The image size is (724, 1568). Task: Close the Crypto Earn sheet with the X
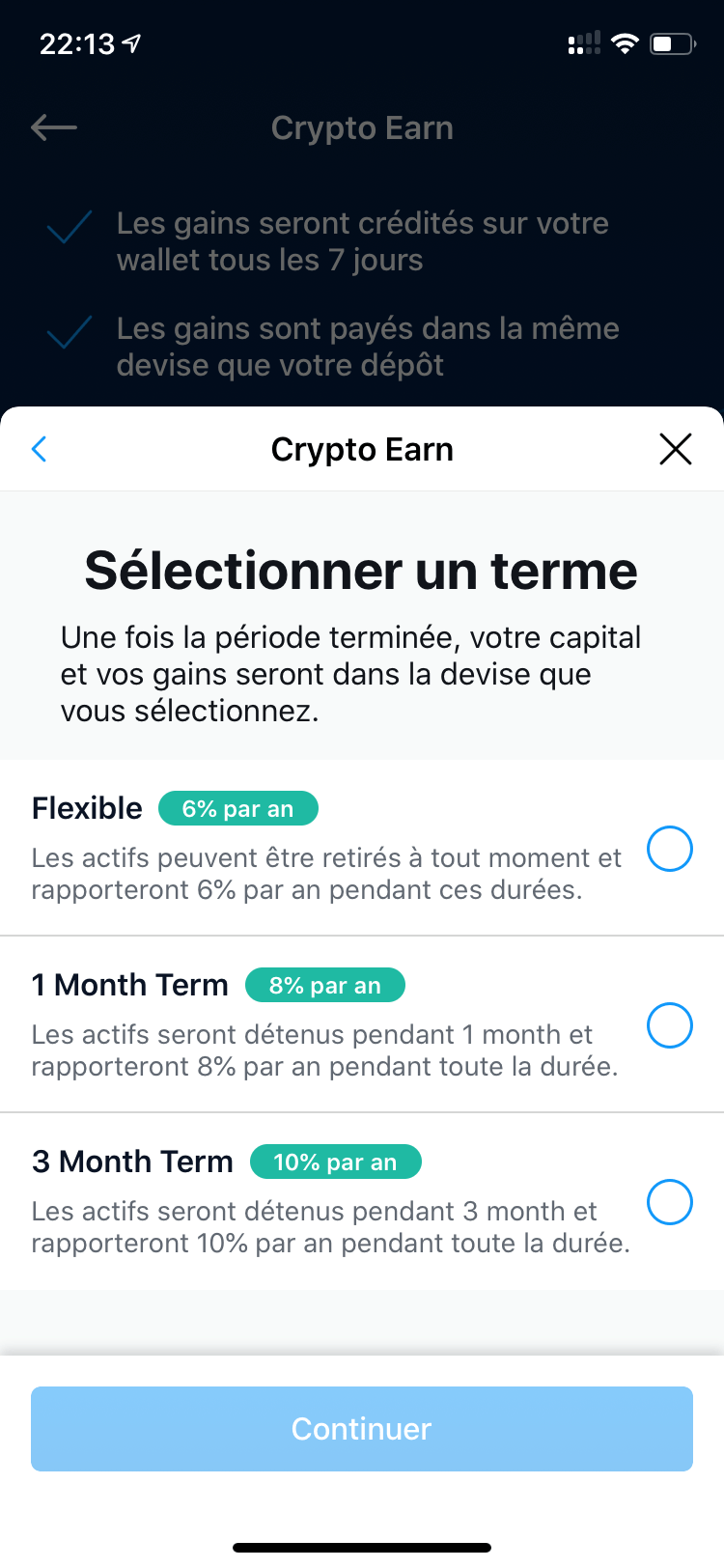click(x=676, y=449)
